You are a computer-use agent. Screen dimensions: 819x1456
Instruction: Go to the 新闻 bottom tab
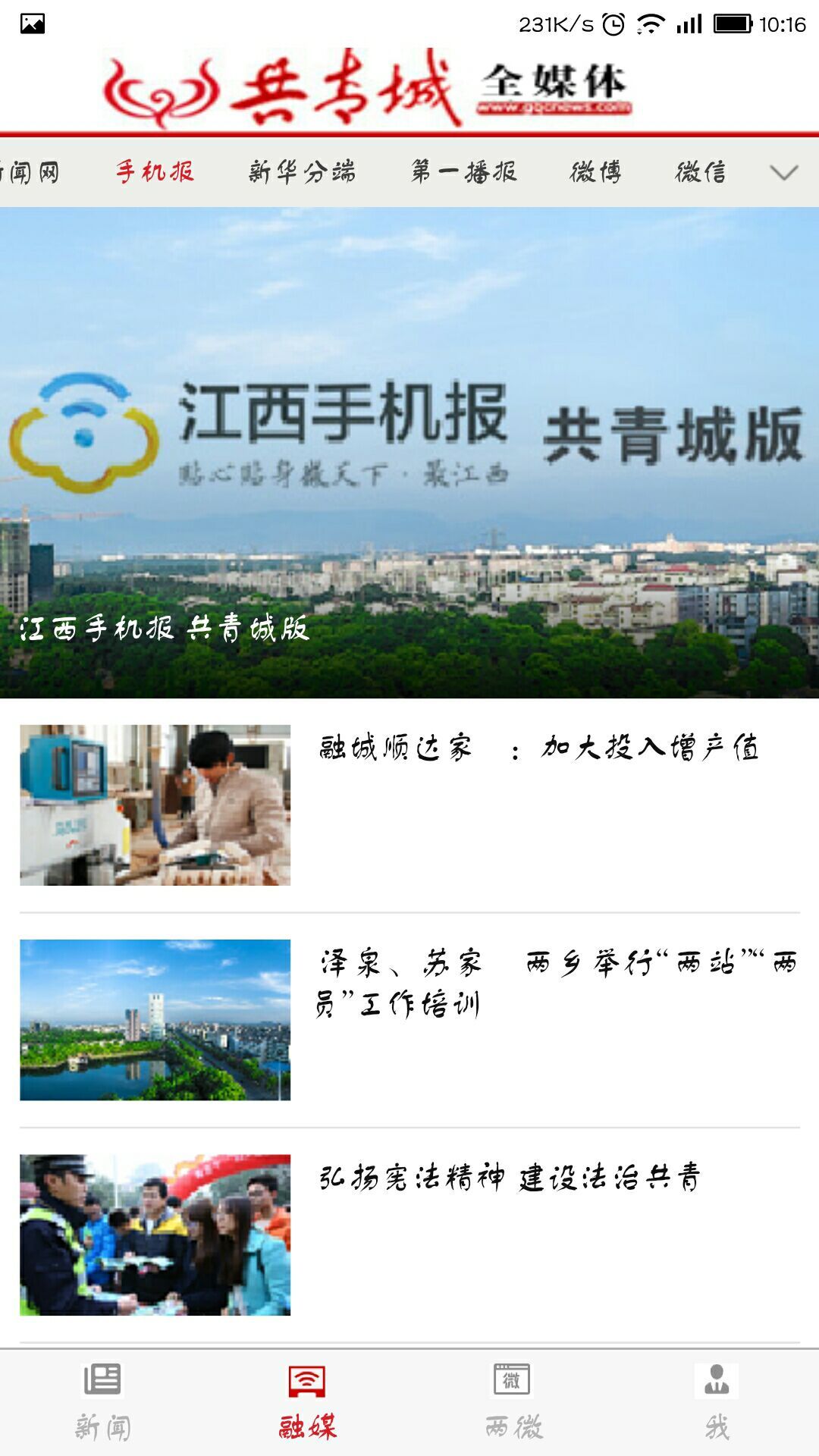tap(102, 1403)
